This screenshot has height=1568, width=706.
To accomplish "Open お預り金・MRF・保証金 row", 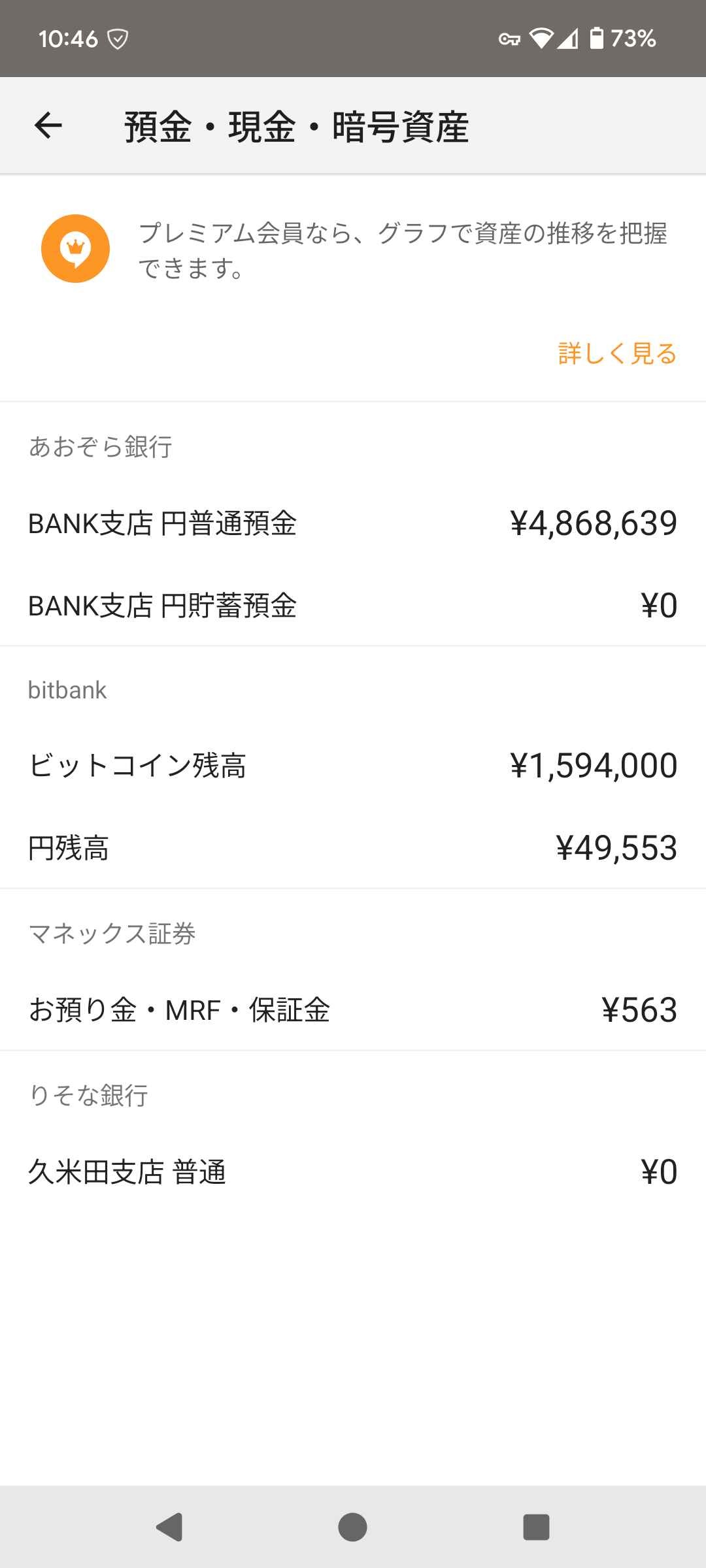I will 353,1010.
